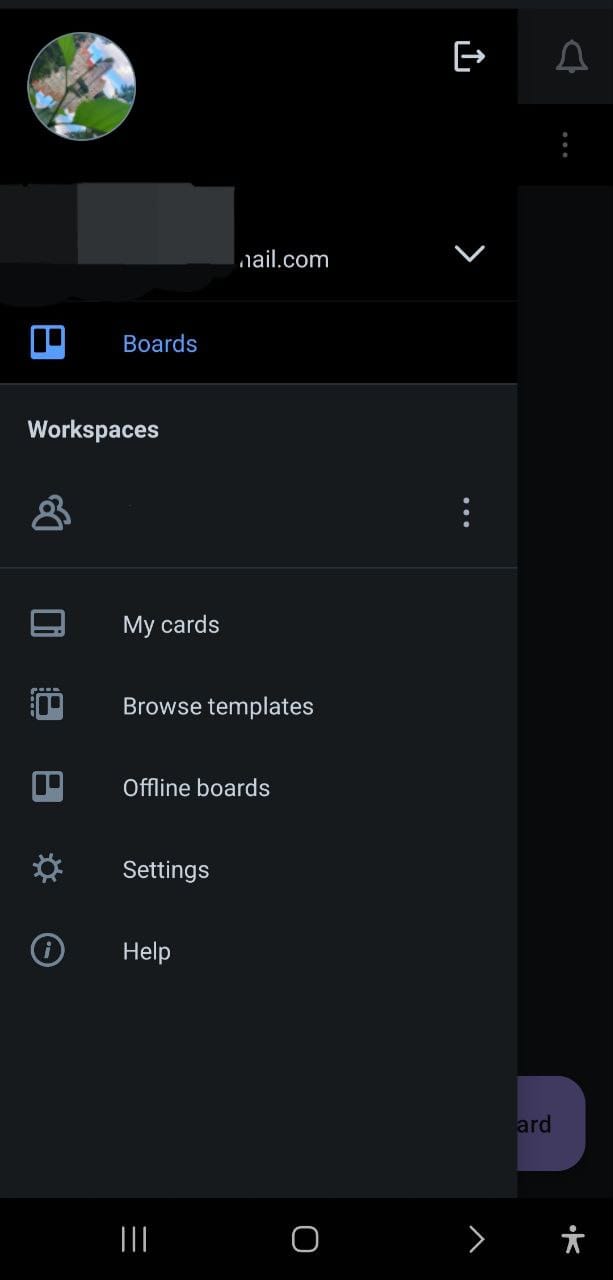Open Offline boards
This screenshot has width=613, height=1280.
(258, 788)
